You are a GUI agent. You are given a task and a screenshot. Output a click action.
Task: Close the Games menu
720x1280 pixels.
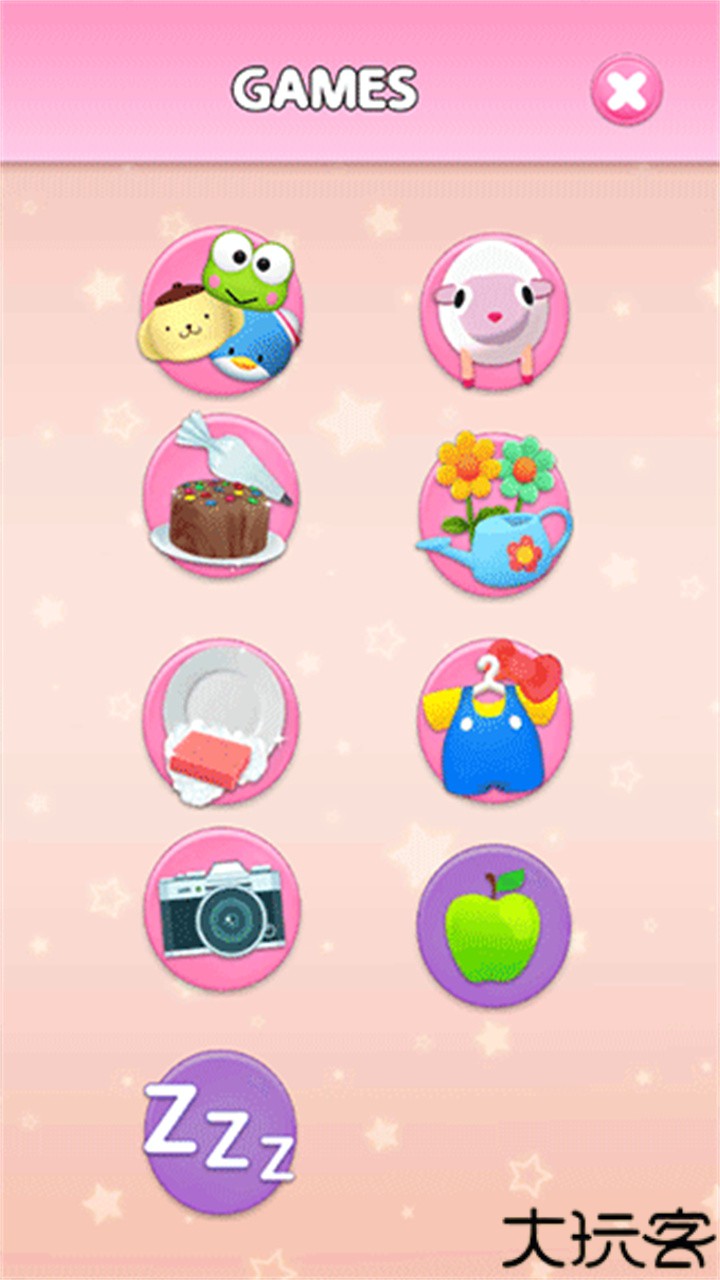click(x=627, y=90)
